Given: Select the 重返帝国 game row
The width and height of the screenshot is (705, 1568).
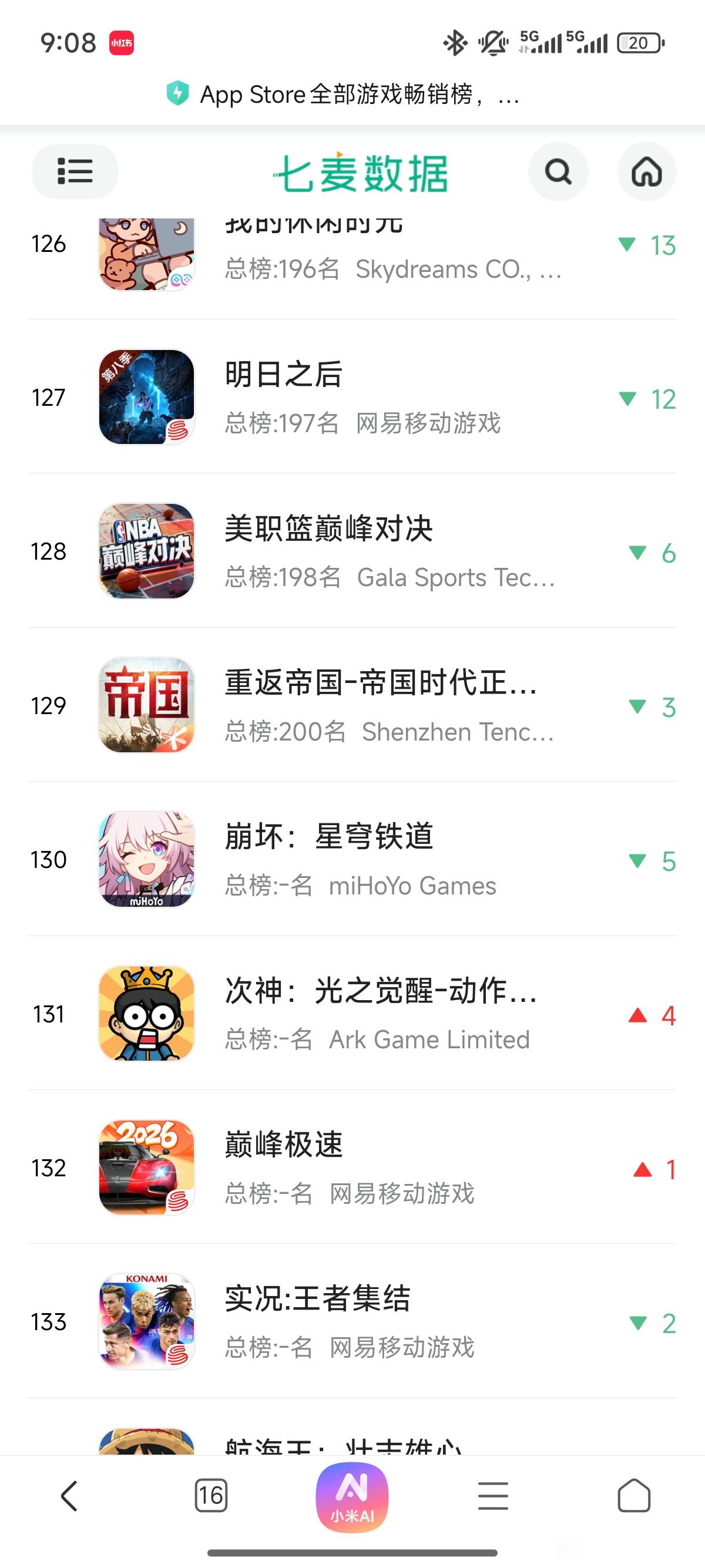Looking at the screenshot, I should tap(352, 705).
